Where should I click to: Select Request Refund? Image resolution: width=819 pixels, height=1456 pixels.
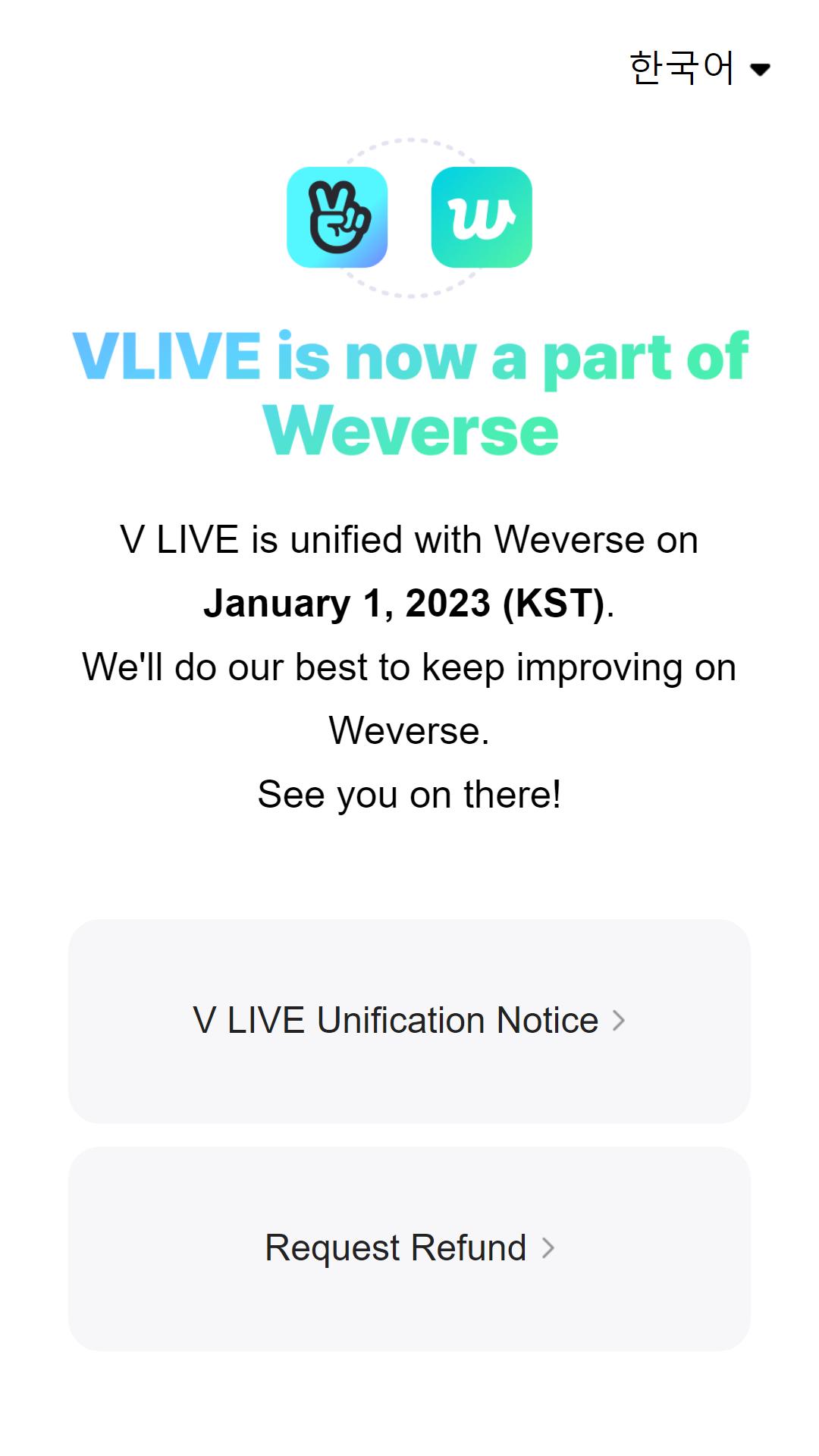pos(409,1248)
